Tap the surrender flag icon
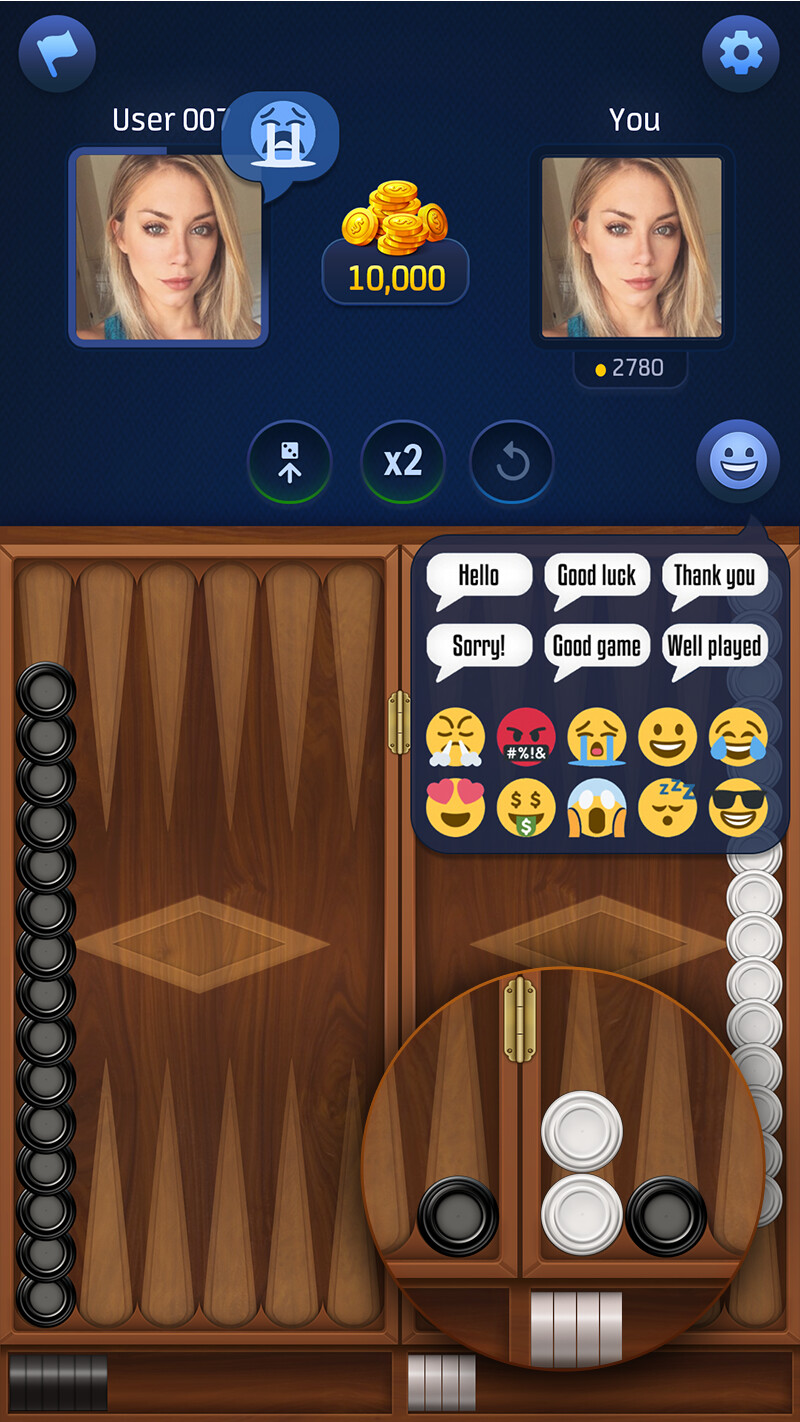Viewport: 800px width, 1422px height. 57,54
